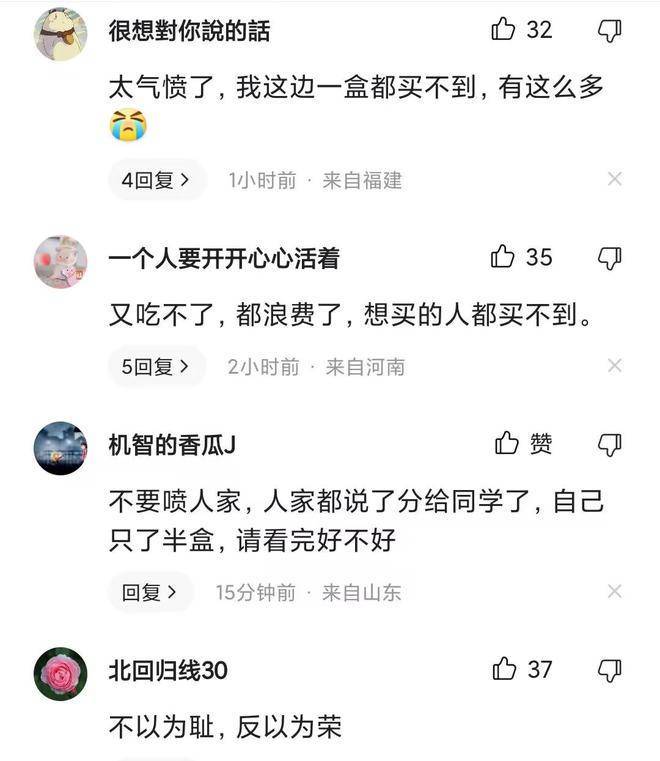Viewport: 660px width, 761px height.
Task: Dismiss the comment from 福建
Action: point(615,179)
